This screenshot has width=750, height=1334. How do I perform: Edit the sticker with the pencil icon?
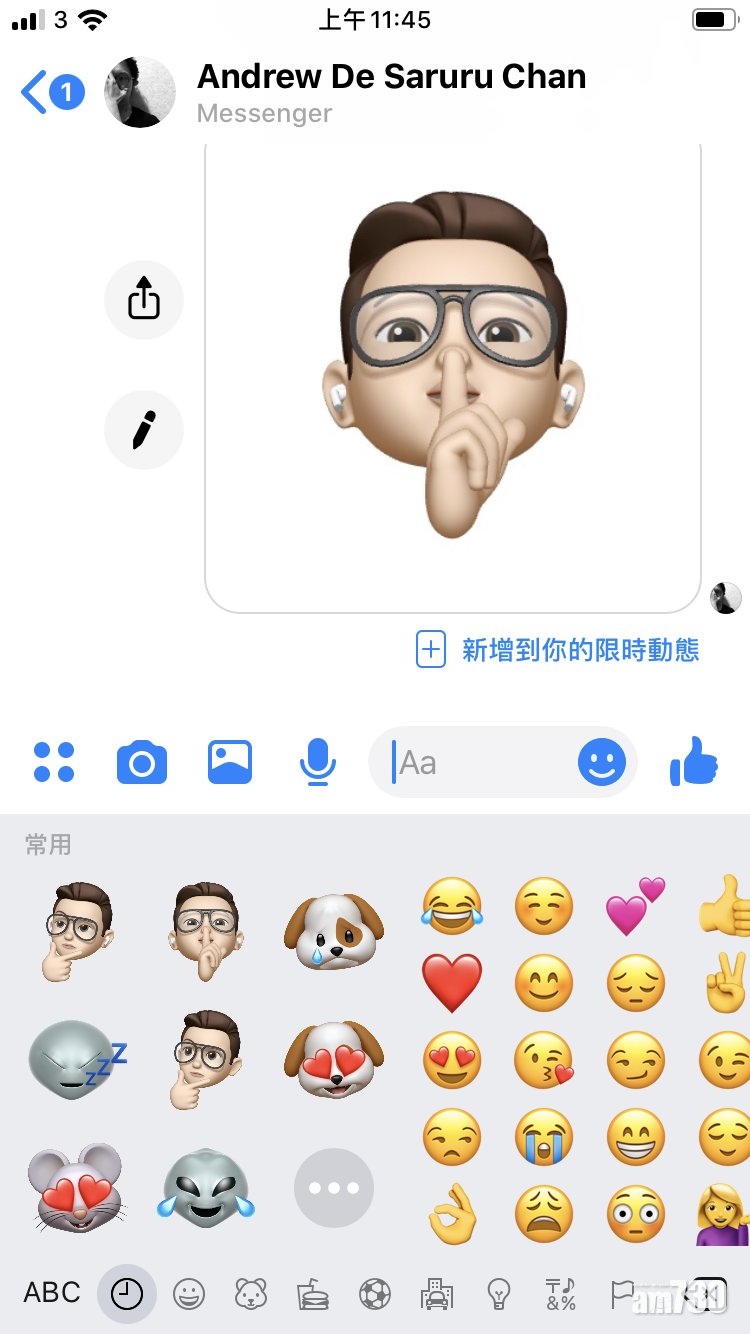click(x=144, y=430)
